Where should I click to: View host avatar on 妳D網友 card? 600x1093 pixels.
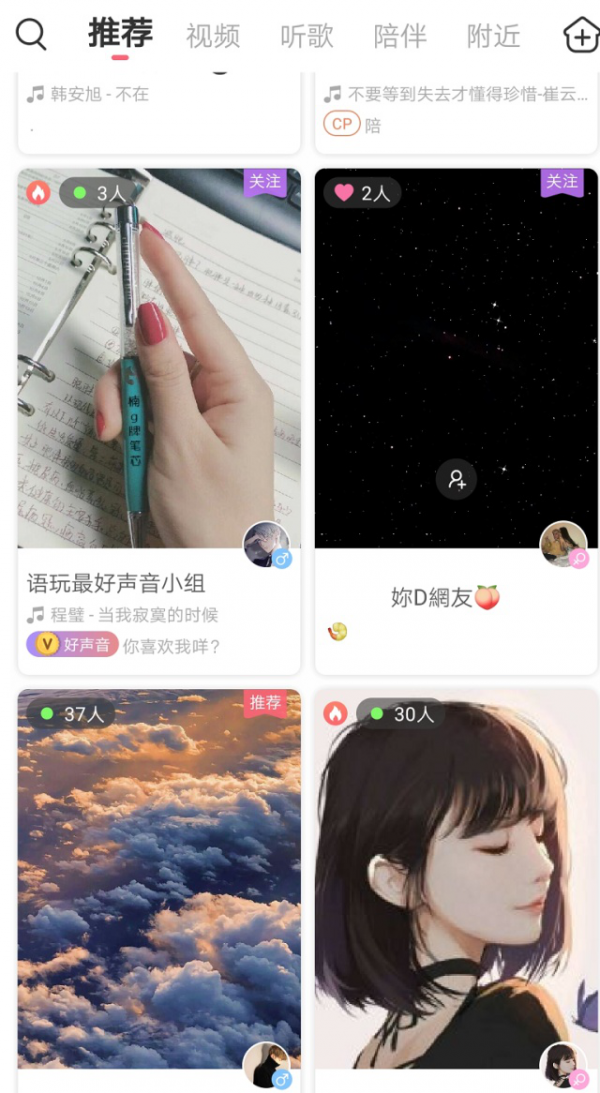[564, 545]
